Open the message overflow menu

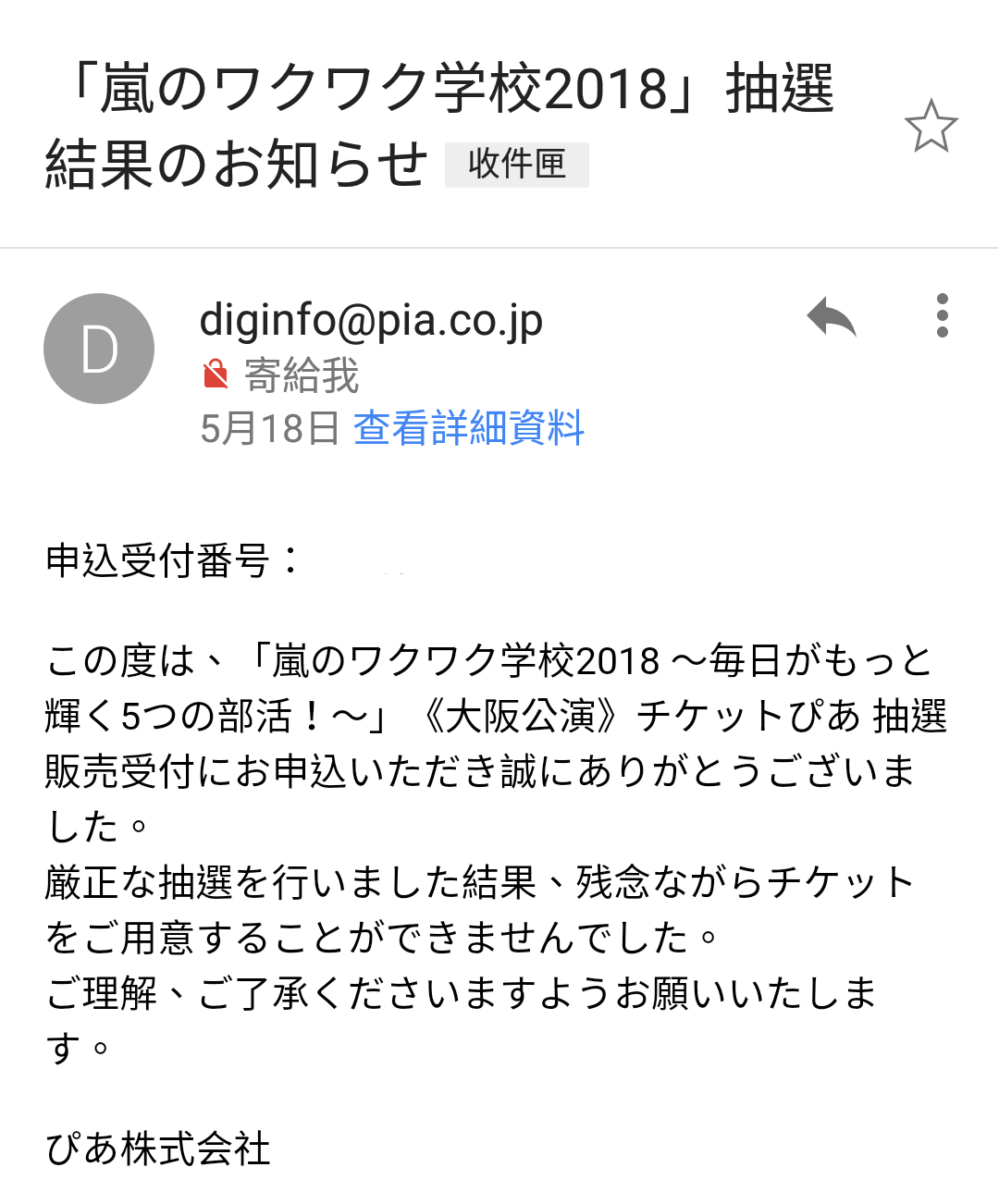[942, 316]
